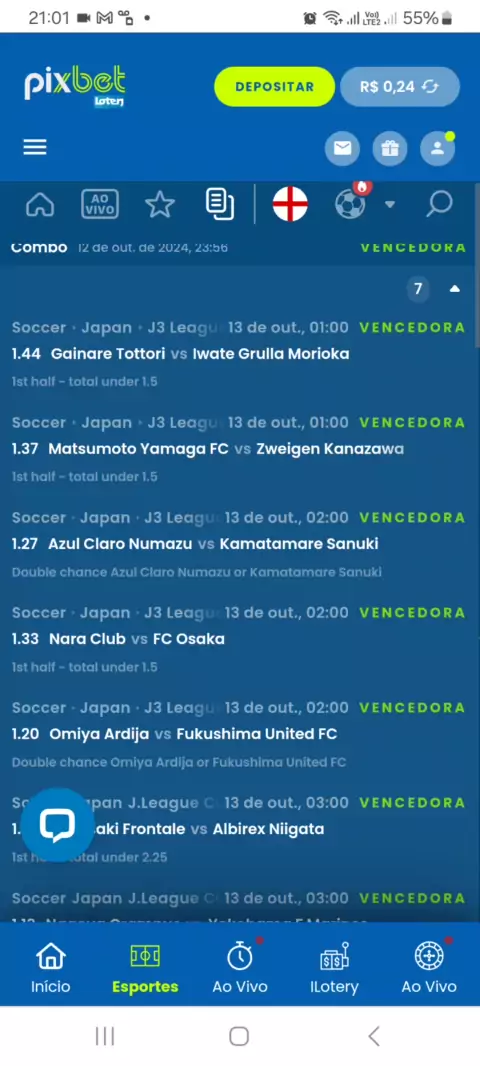The image size is (480, 1066).
Task: Open favorites star
Action: click(160, 205)
